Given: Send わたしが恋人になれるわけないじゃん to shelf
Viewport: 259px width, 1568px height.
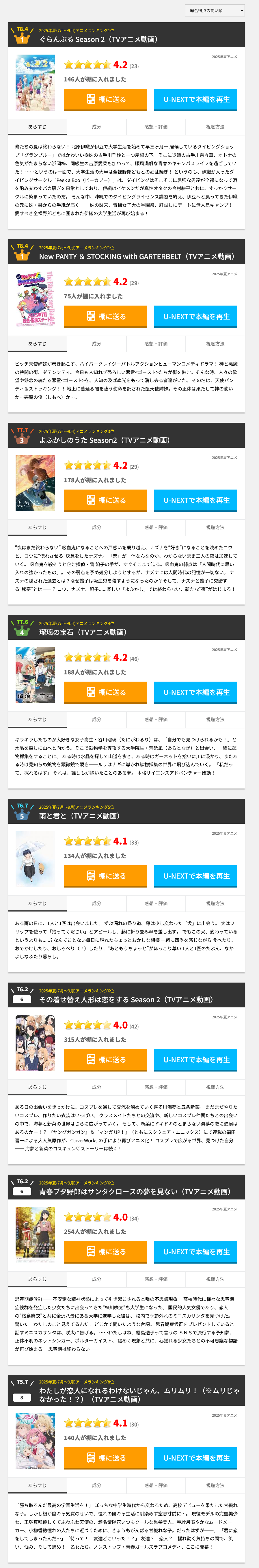Looking at the screenshot, I should pyautogui.click(x=105, y=1458).
